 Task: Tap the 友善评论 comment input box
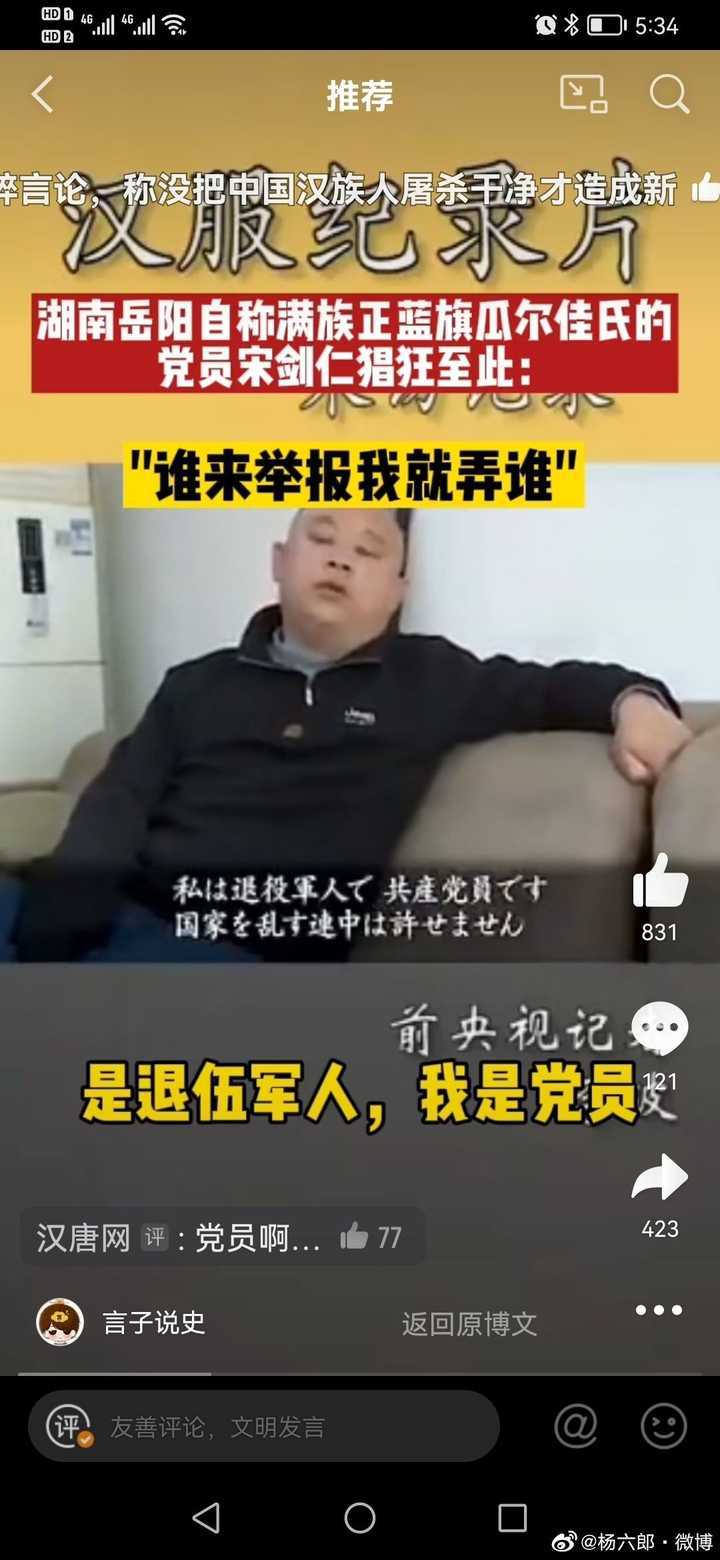[x=264, y=1427]
